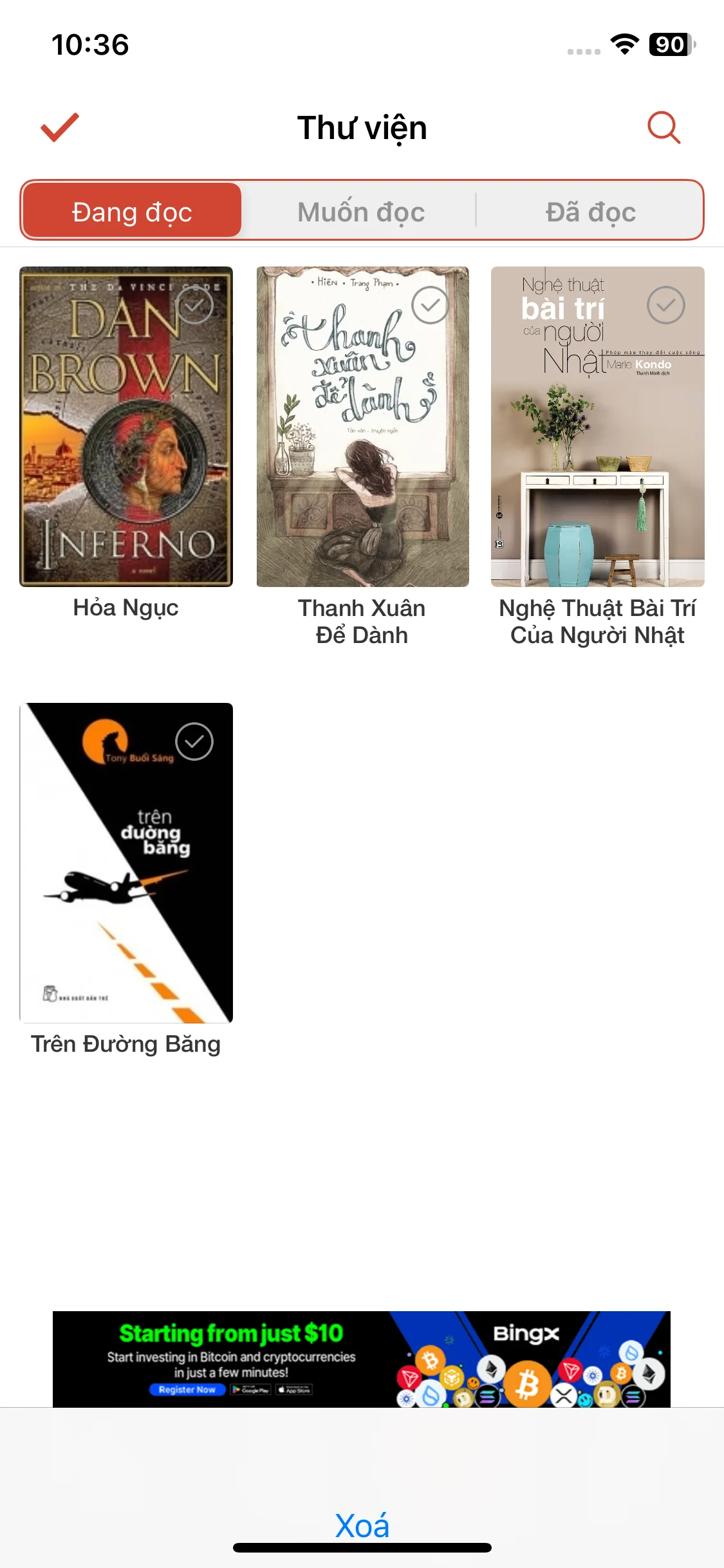The image size is (724, 1568).
Task: Open the BingX advertisement banner
Action: pos(362,1359)
